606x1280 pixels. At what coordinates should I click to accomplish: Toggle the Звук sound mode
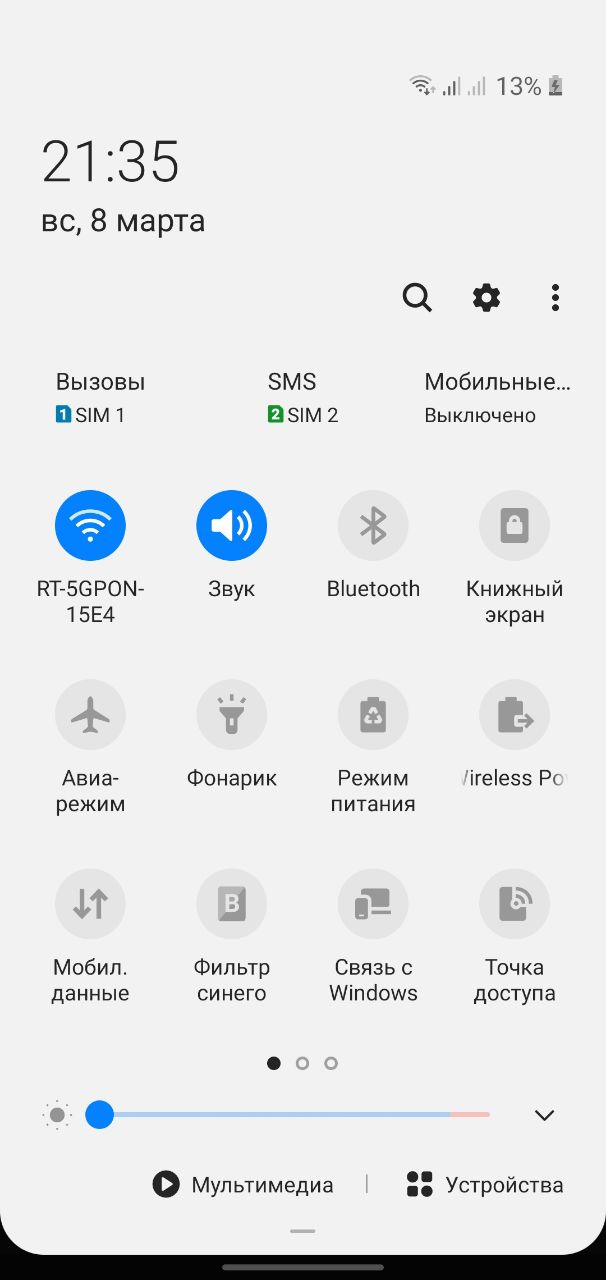tap(231, 525)
